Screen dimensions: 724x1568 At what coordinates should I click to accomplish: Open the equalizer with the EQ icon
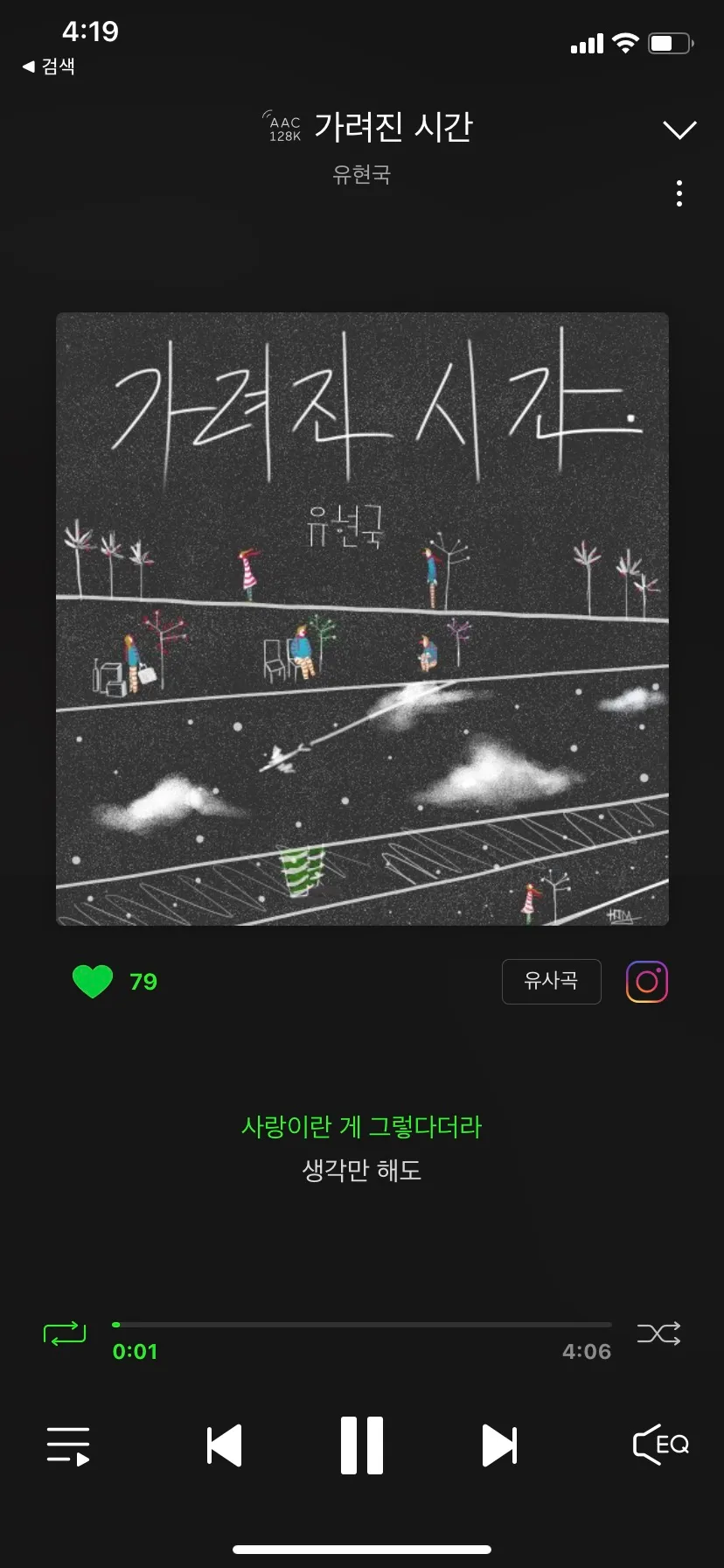pyautogui.click(x=660, y=1444)
